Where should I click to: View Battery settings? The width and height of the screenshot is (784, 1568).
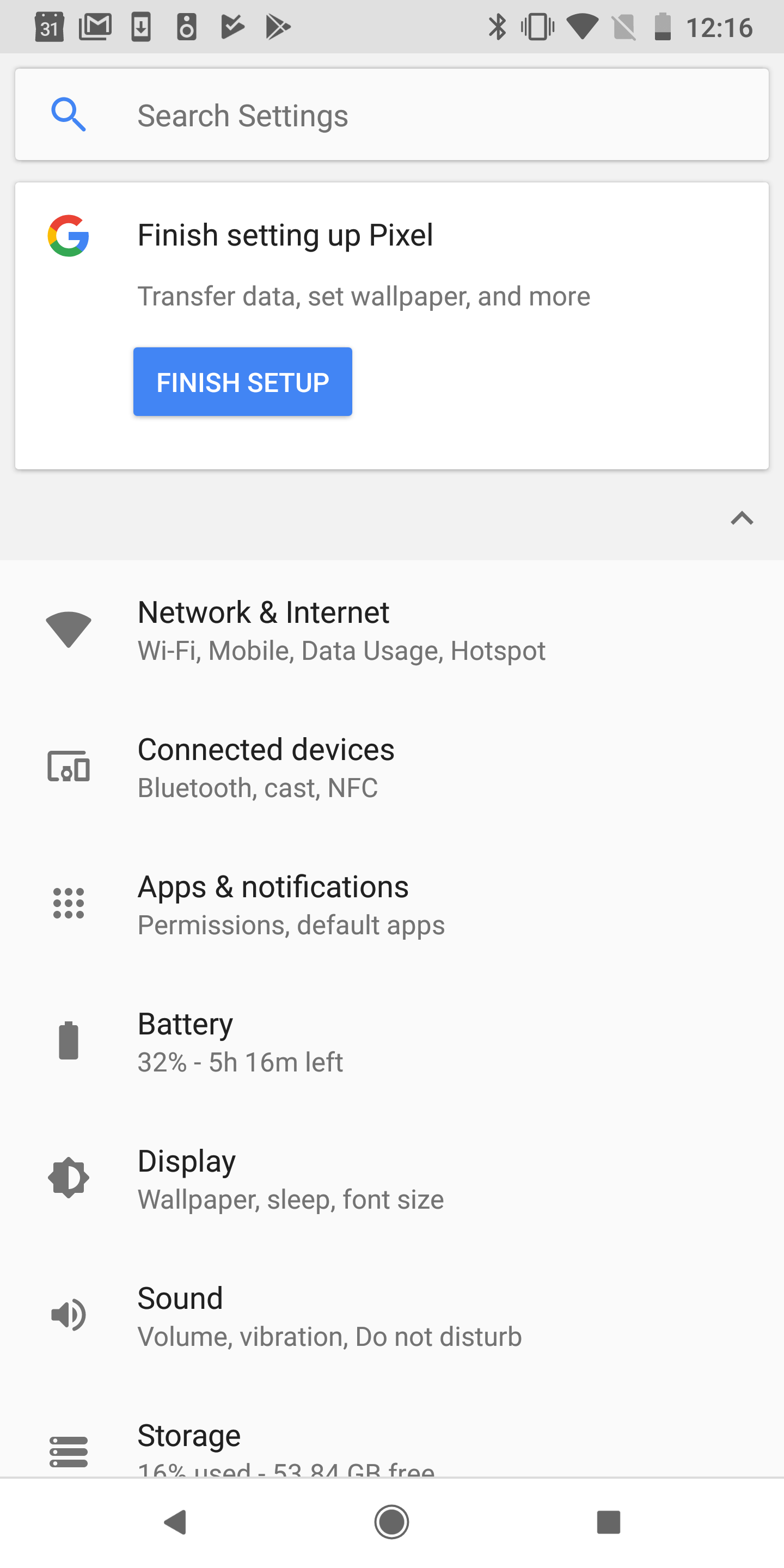392,1042
